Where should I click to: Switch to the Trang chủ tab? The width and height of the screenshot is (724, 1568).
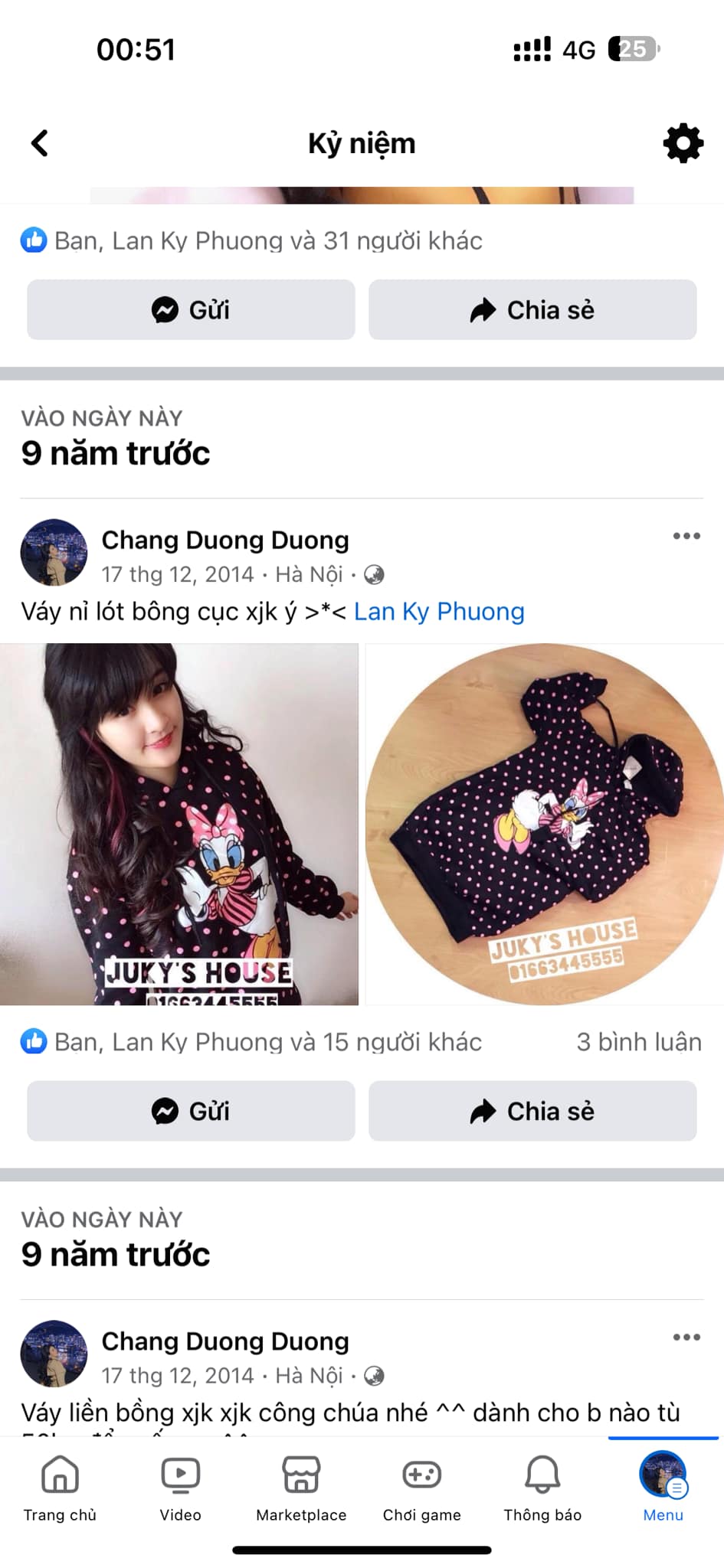click(x=60, y=1487)
